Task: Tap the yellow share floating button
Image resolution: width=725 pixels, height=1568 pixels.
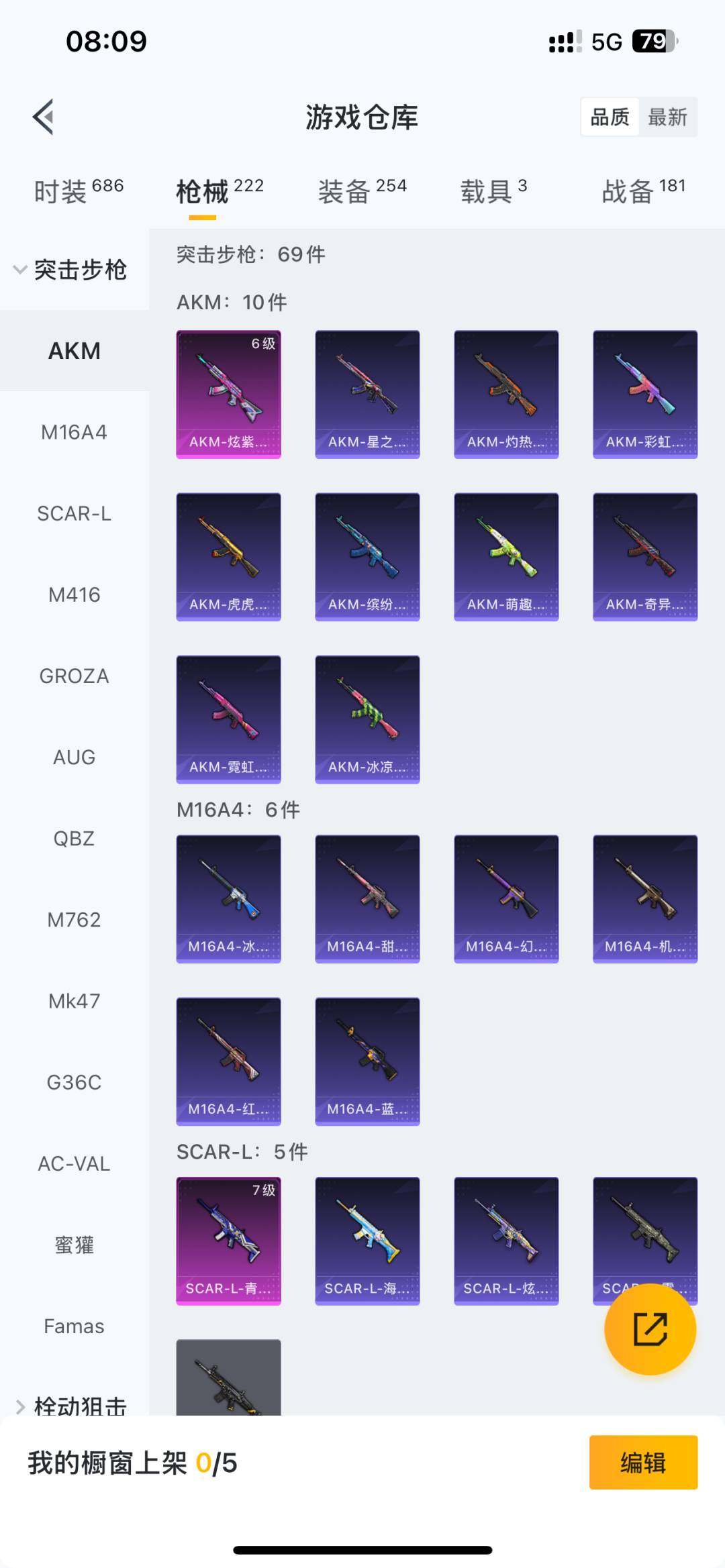Action: pyautogui.click(x=650, y=1329)
